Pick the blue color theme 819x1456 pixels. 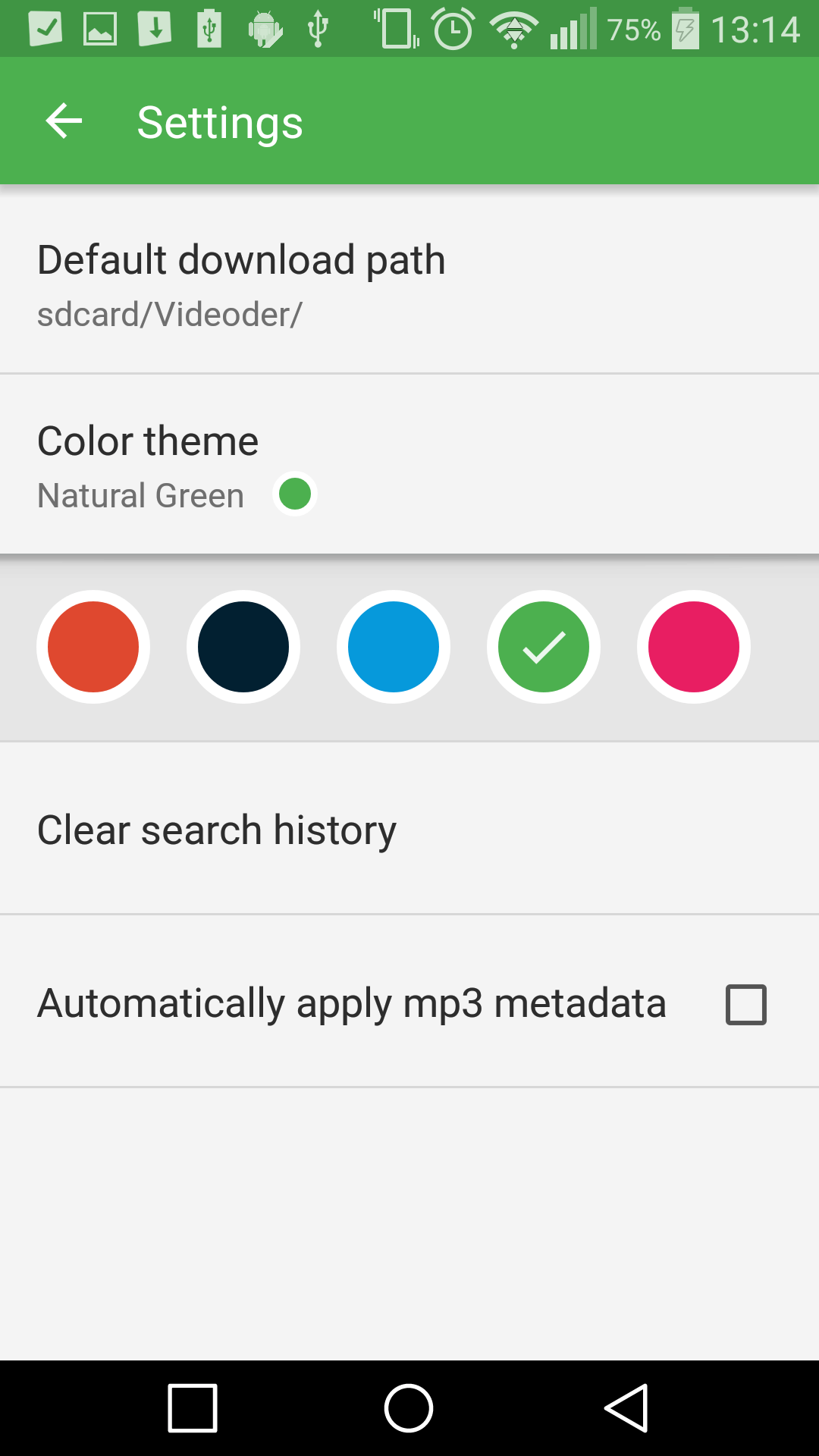tap(394, 647)
